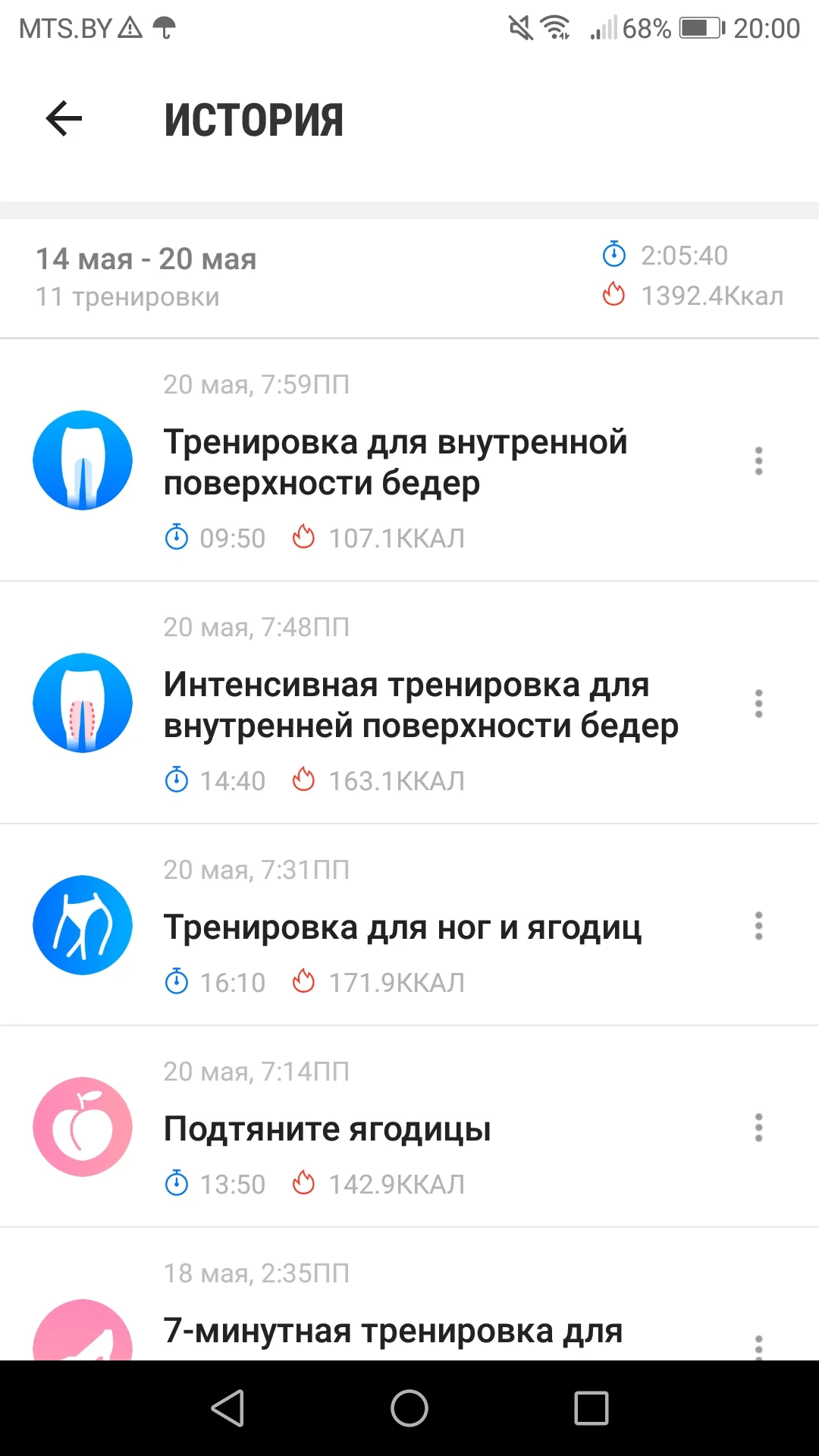Open options for the 'Интенсивная тренировка' entry

point(758,704)
